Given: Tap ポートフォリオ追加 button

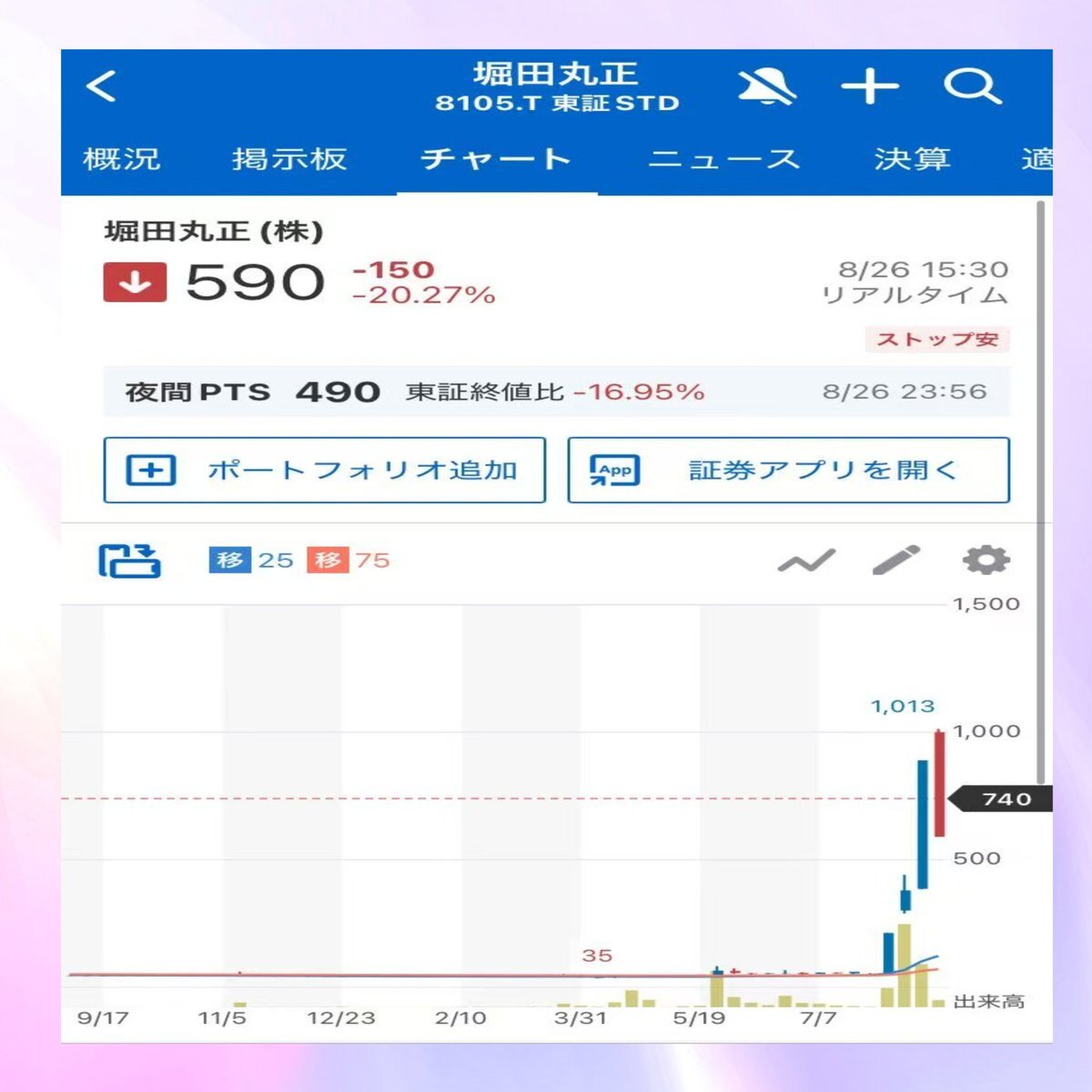Looking at the screenshot, I should pos(325,470).
